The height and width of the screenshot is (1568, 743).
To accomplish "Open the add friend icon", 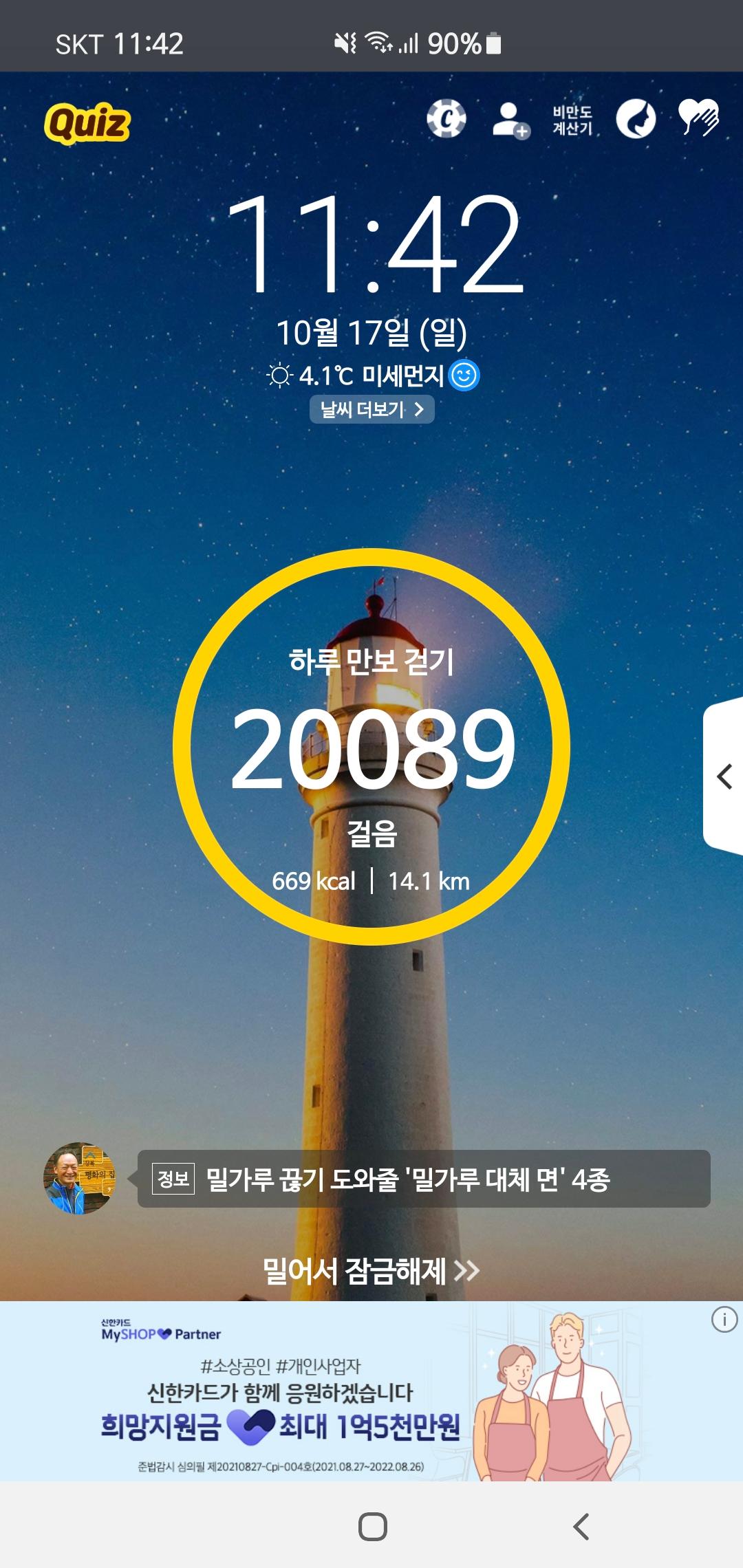I will tap(510, 120).
